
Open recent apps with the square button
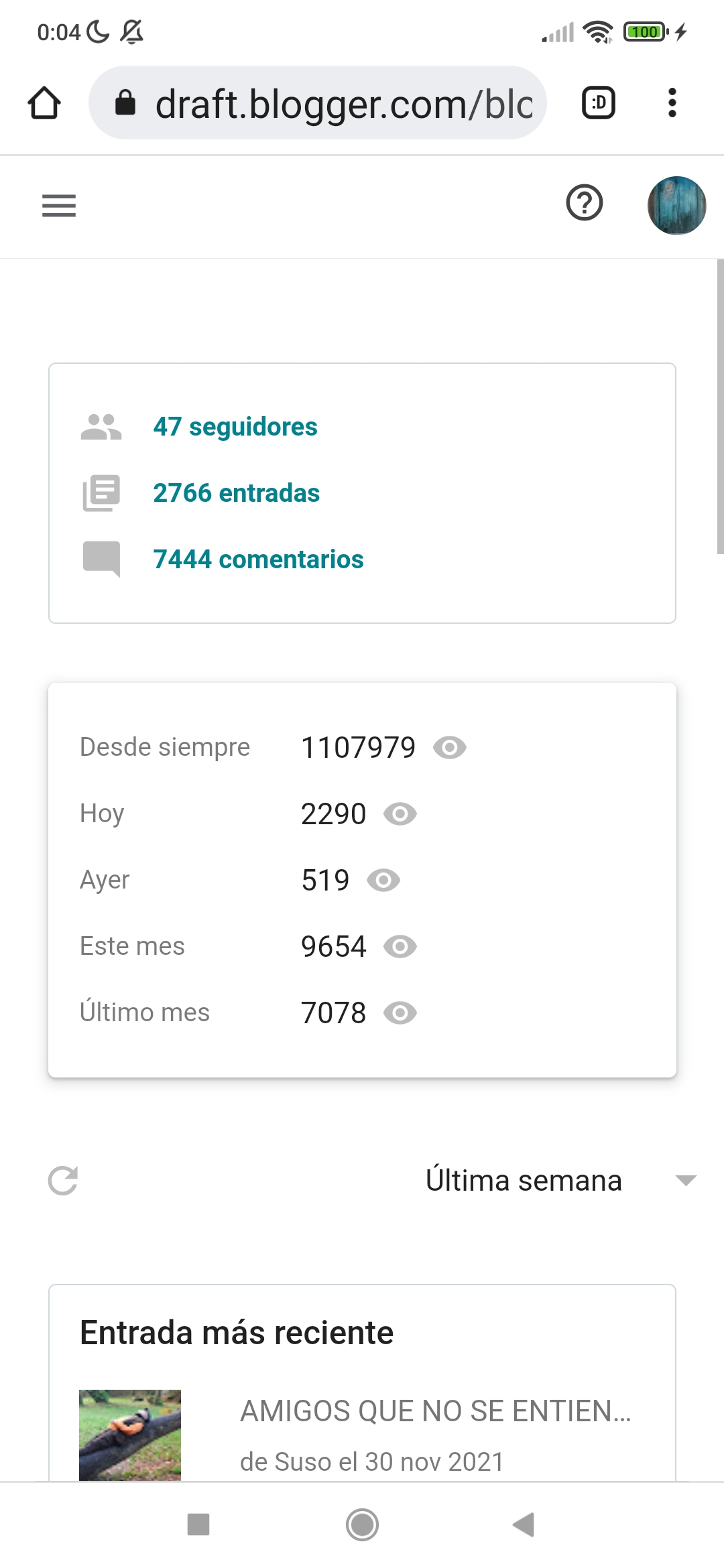[x=198, y=1524]
